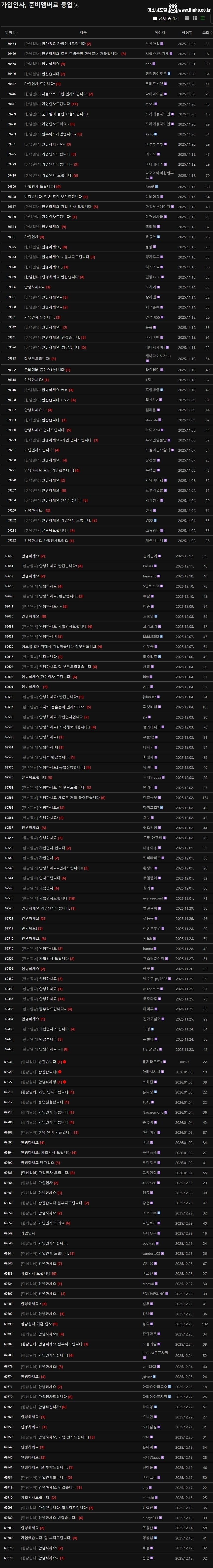Image resolution: width=213 pixels, height=1568 pixels.
Task: Switch to the highlighted list view icon
Action: tap(202, 19)
